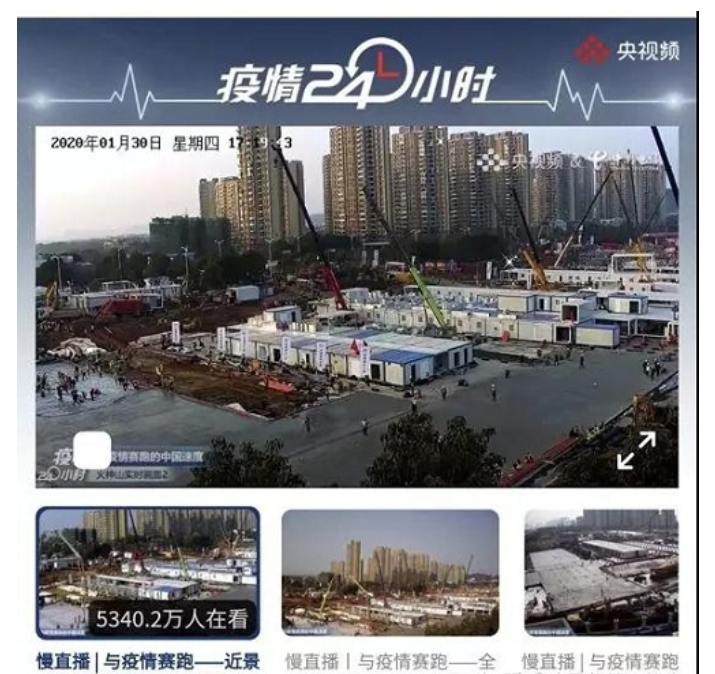Image resolution: width=715 pixels, height=674 pixels.
Task: Open the 近景 live stream thumbnail
Action: [x=148, y=573]
